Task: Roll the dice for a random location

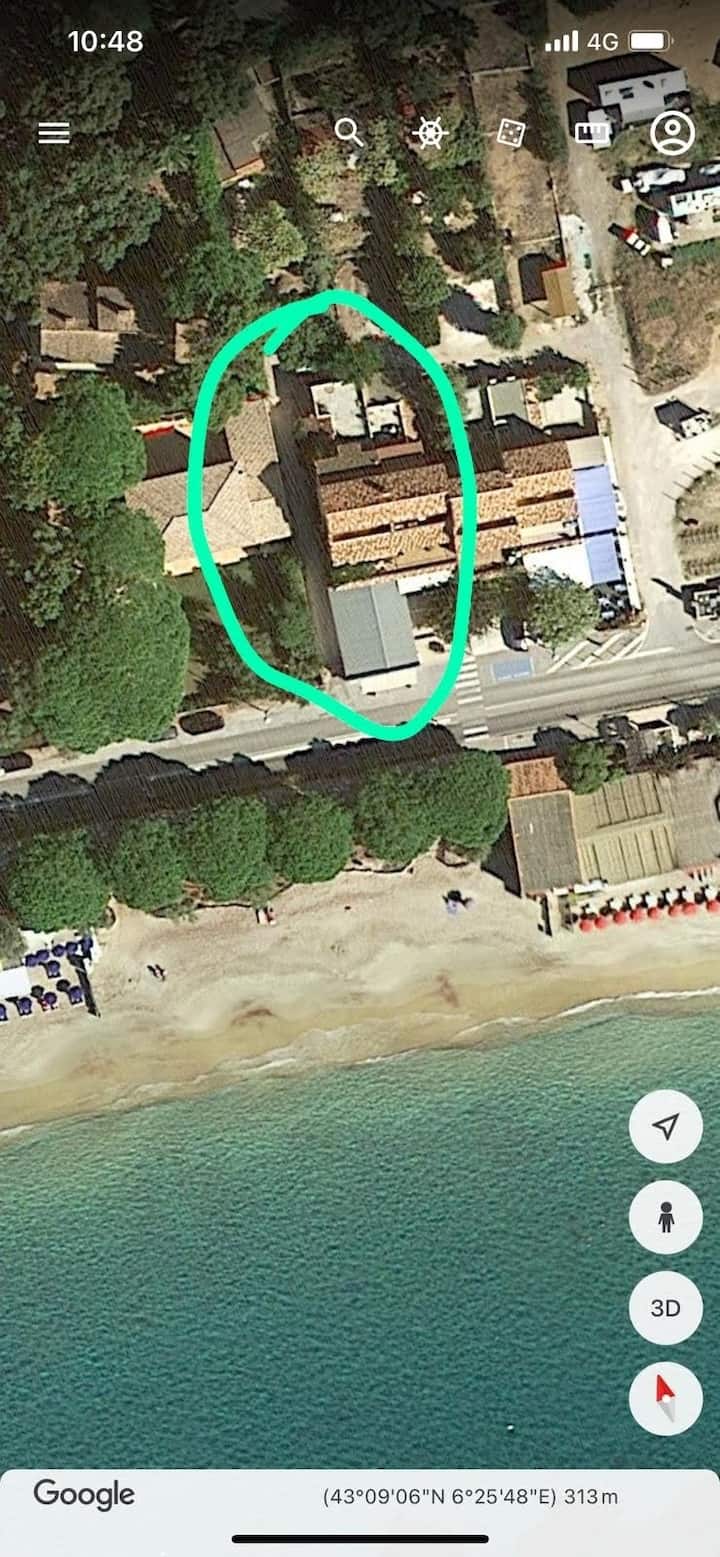Action: (510, 133)
